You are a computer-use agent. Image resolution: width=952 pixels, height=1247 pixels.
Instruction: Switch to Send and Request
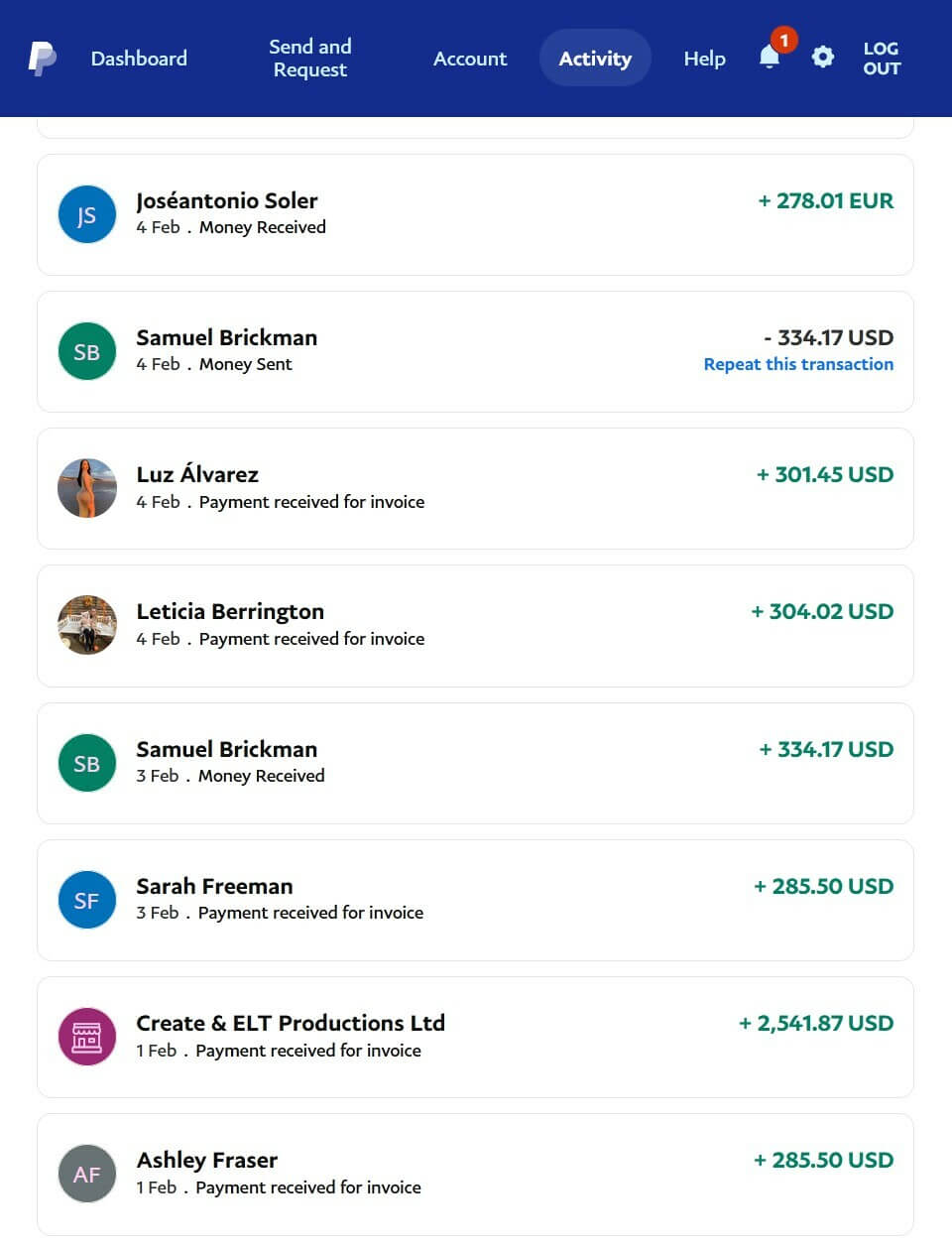coord(309,59)
